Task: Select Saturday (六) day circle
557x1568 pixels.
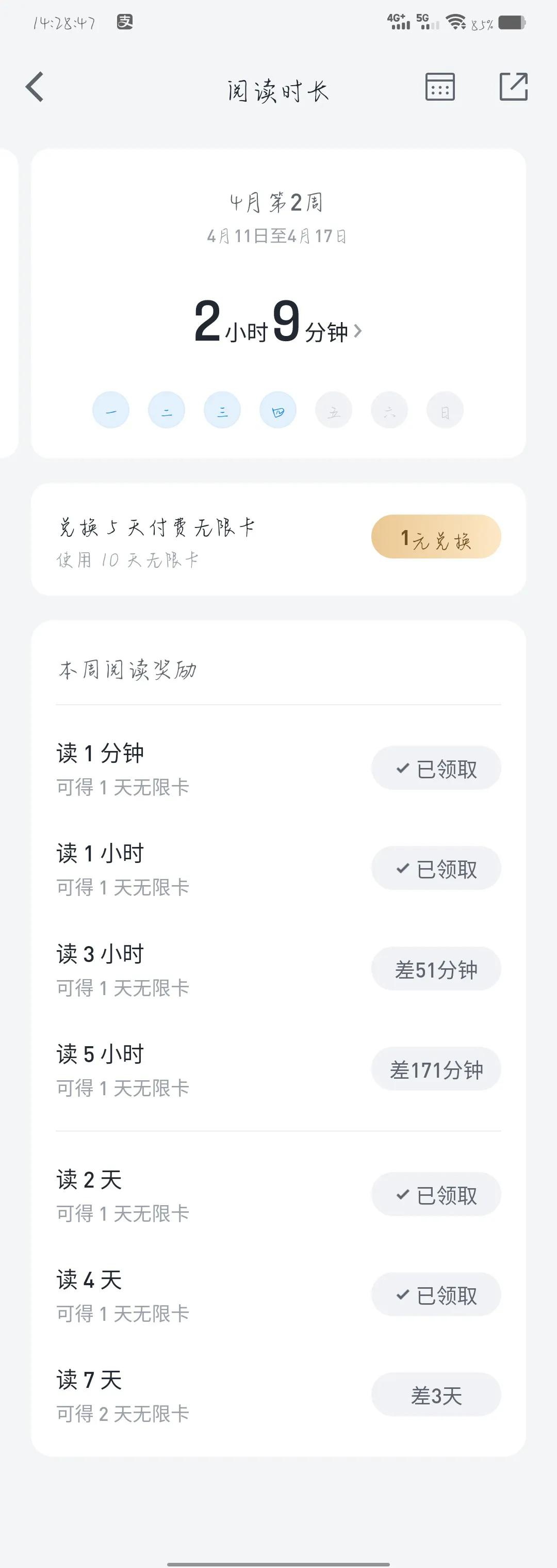Action: click(x=389, y=410)
